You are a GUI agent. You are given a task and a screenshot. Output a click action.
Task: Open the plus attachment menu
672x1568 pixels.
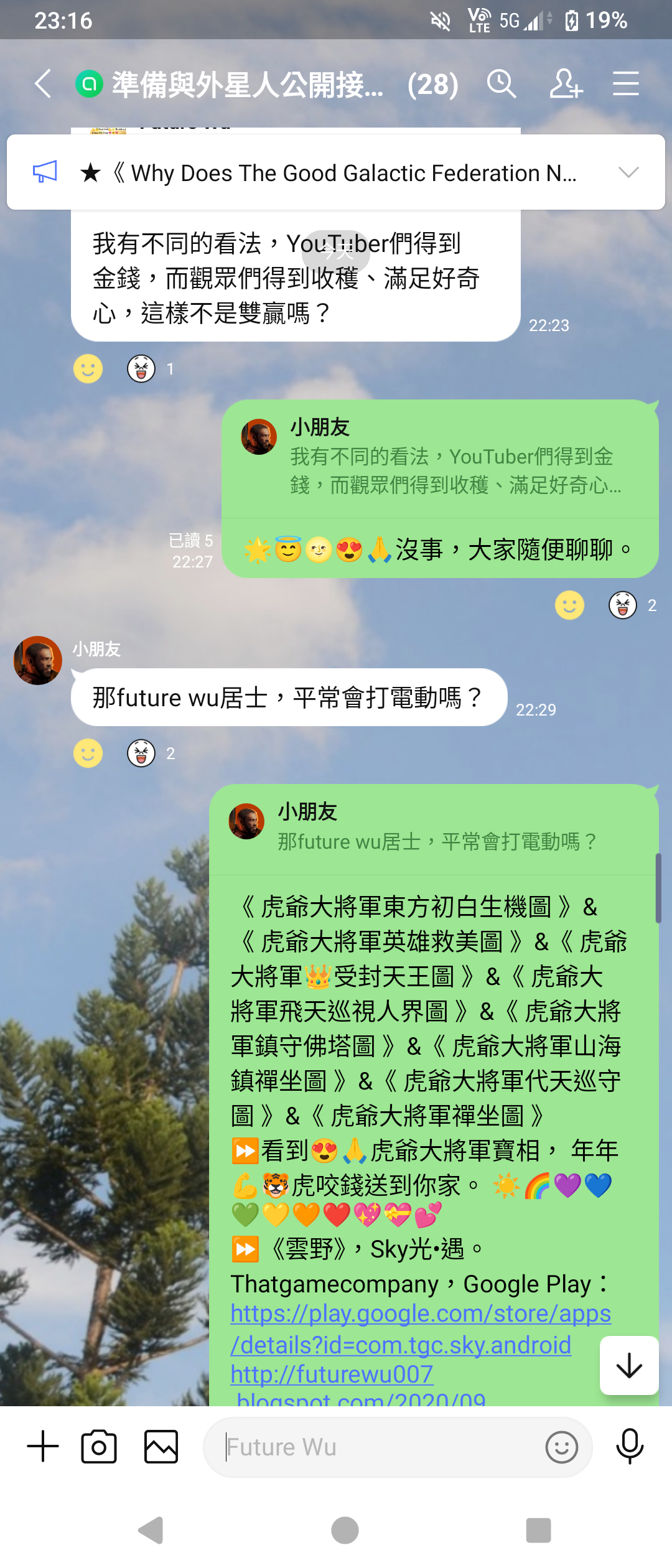(43, 1446)
